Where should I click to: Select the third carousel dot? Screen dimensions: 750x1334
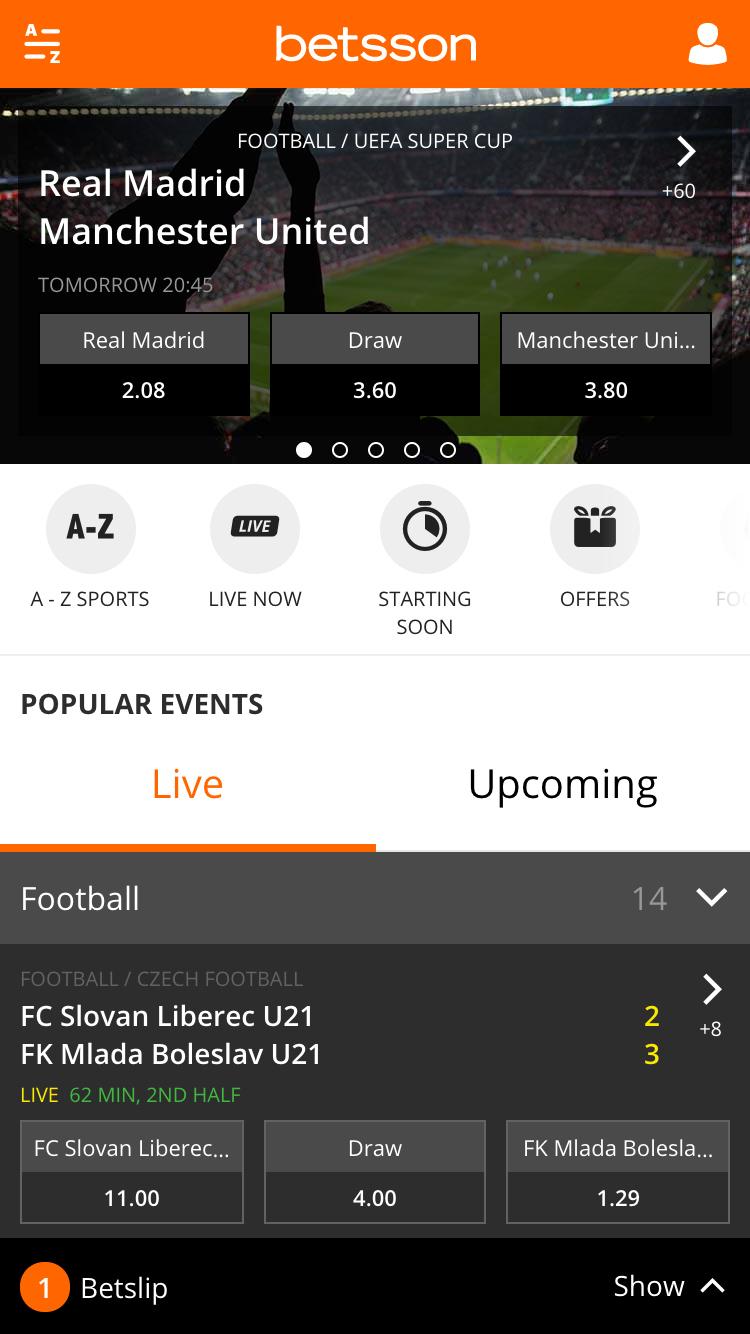coord(376,450)
